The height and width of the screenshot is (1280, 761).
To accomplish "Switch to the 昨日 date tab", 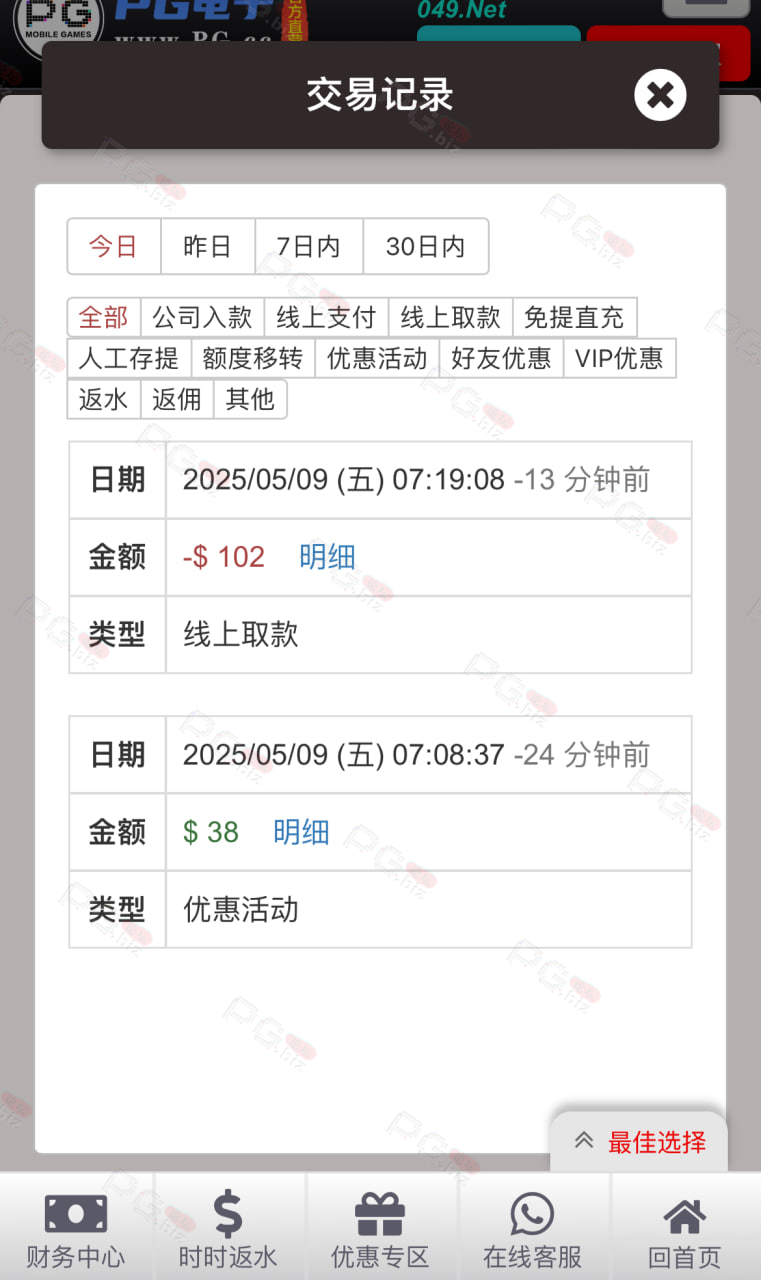I will pyautogui.click(x=208, y=246).
